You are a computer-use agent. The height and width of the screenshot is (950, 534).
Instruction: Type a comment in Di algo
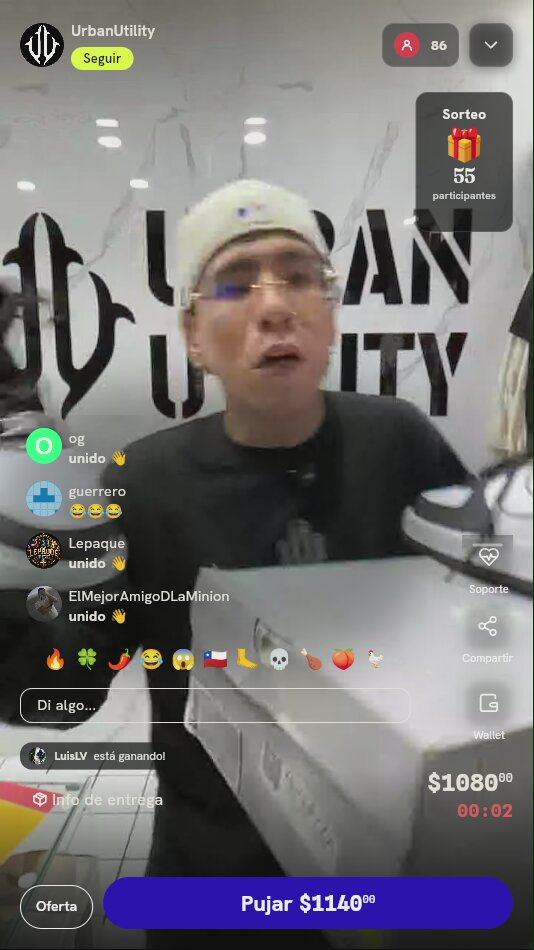[215, 705]
